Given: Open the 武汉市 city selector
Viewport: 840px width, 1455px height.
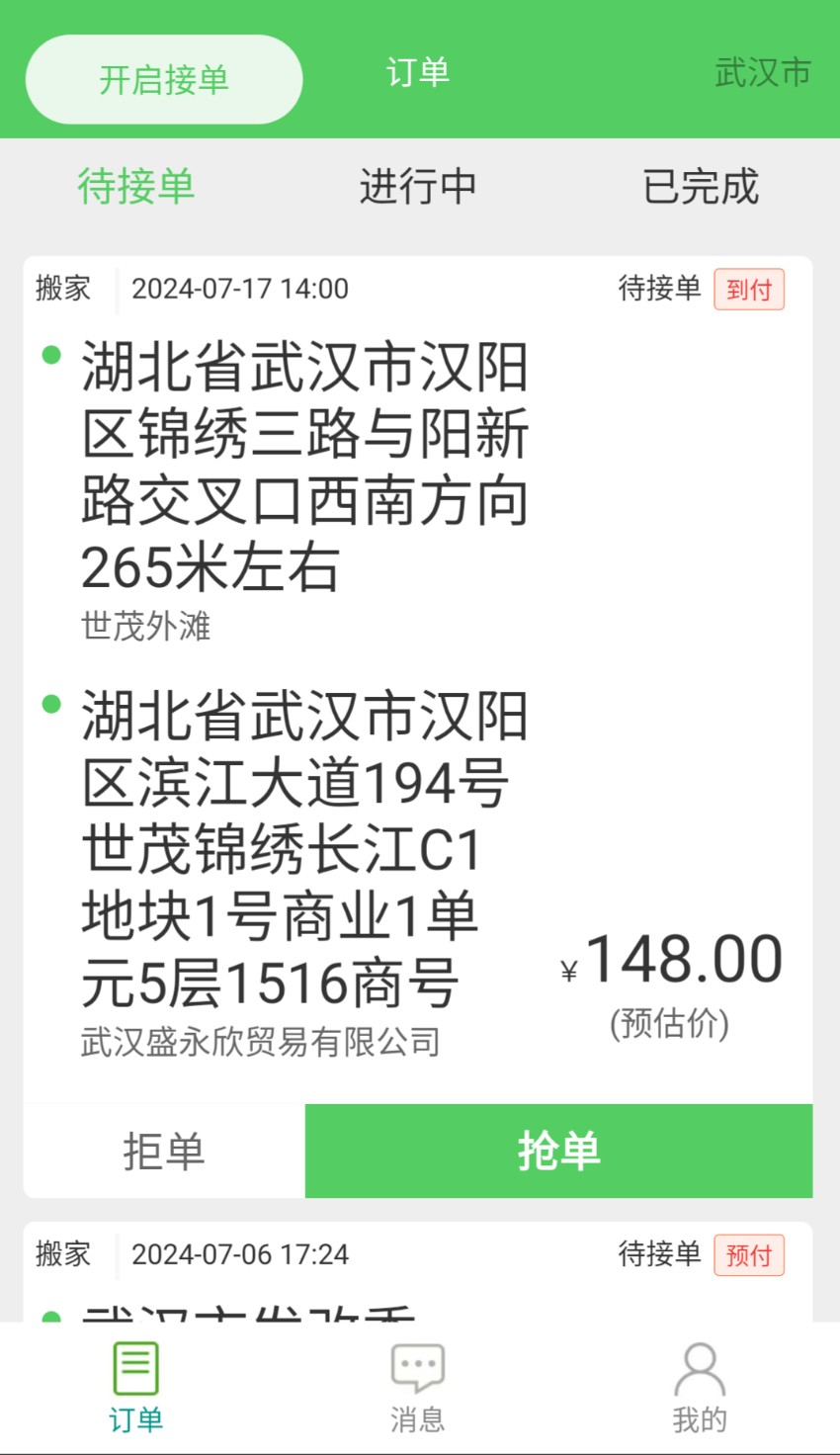Looking at the screenshot, I should pyautogui.click(x=762, y=73).
